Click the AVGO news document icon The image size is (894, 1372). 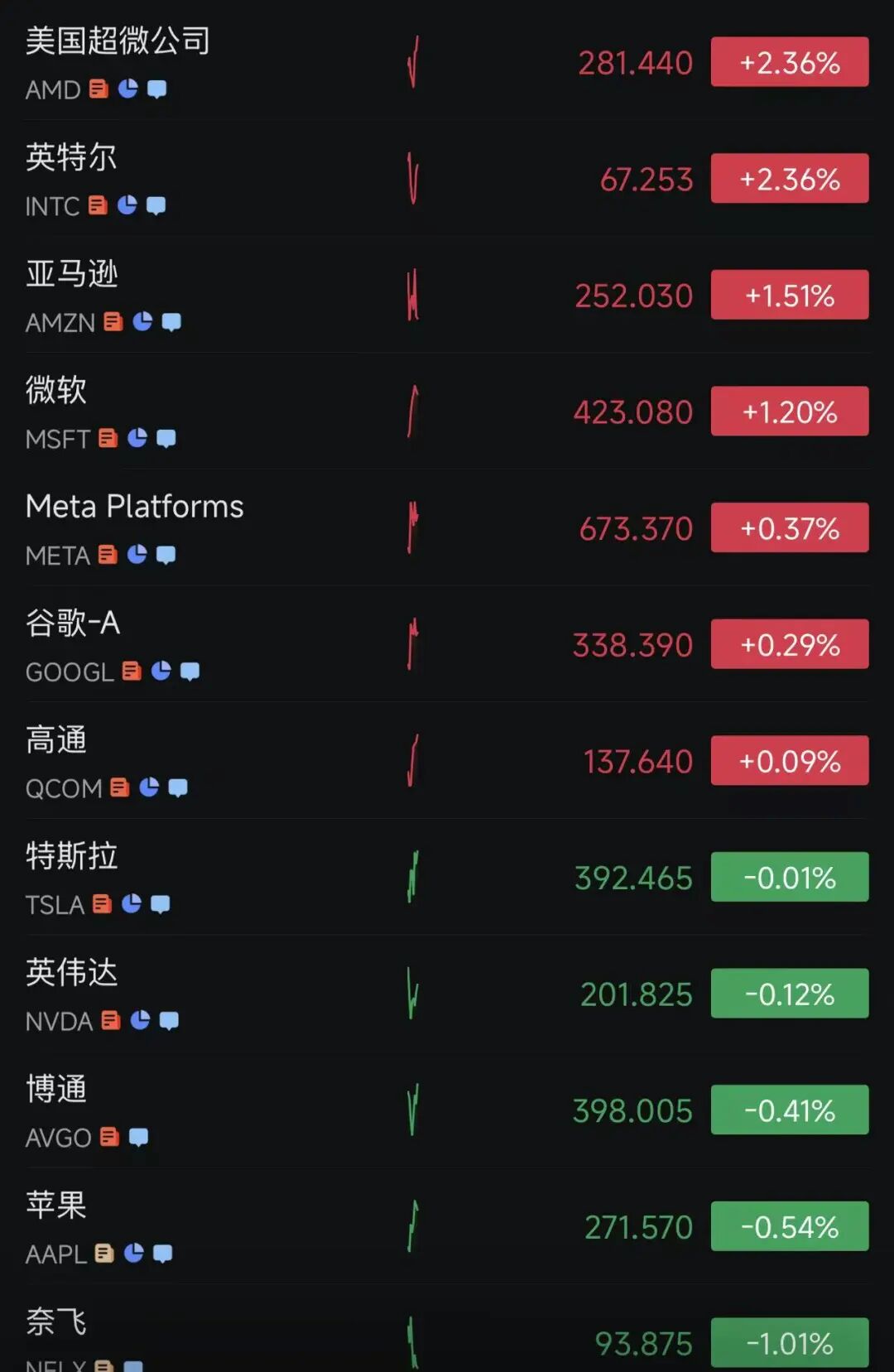coord(111,1137)
